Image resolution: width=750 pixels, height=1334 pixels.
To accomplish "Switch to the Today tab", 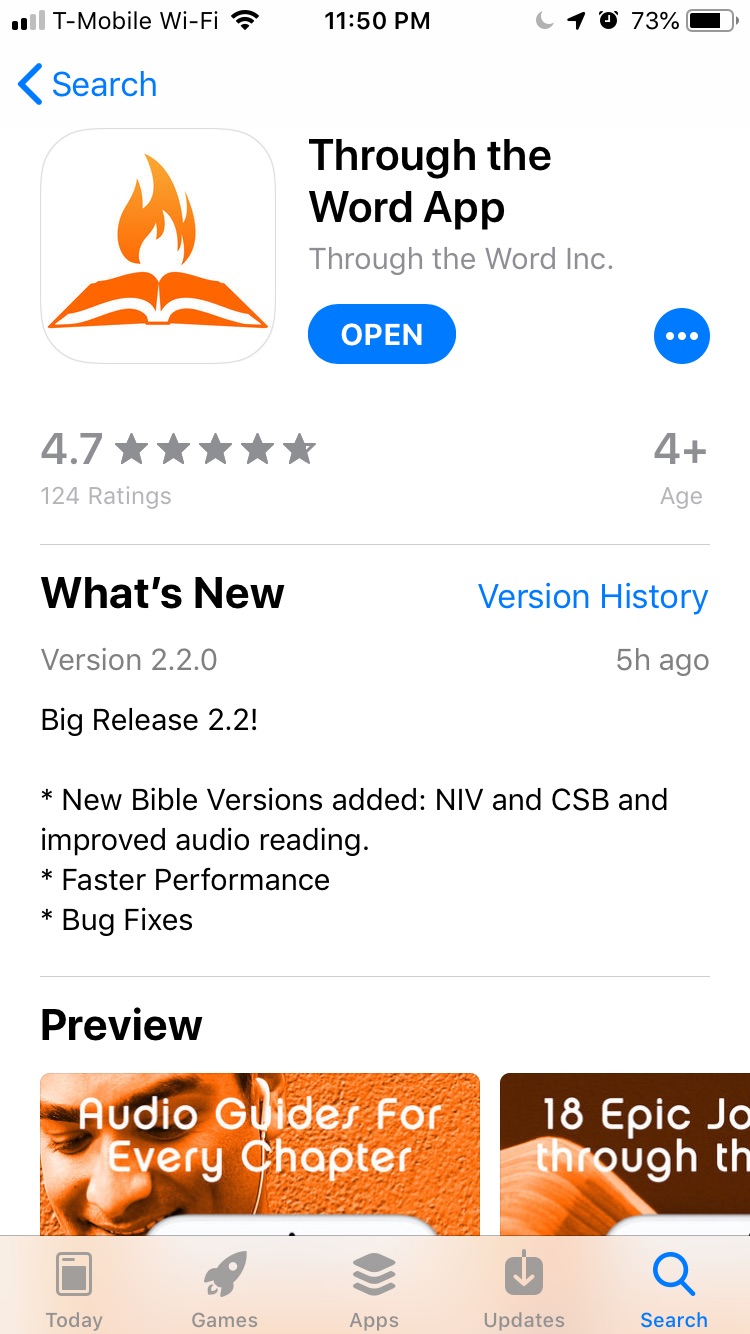I will tap(74, 1290).
